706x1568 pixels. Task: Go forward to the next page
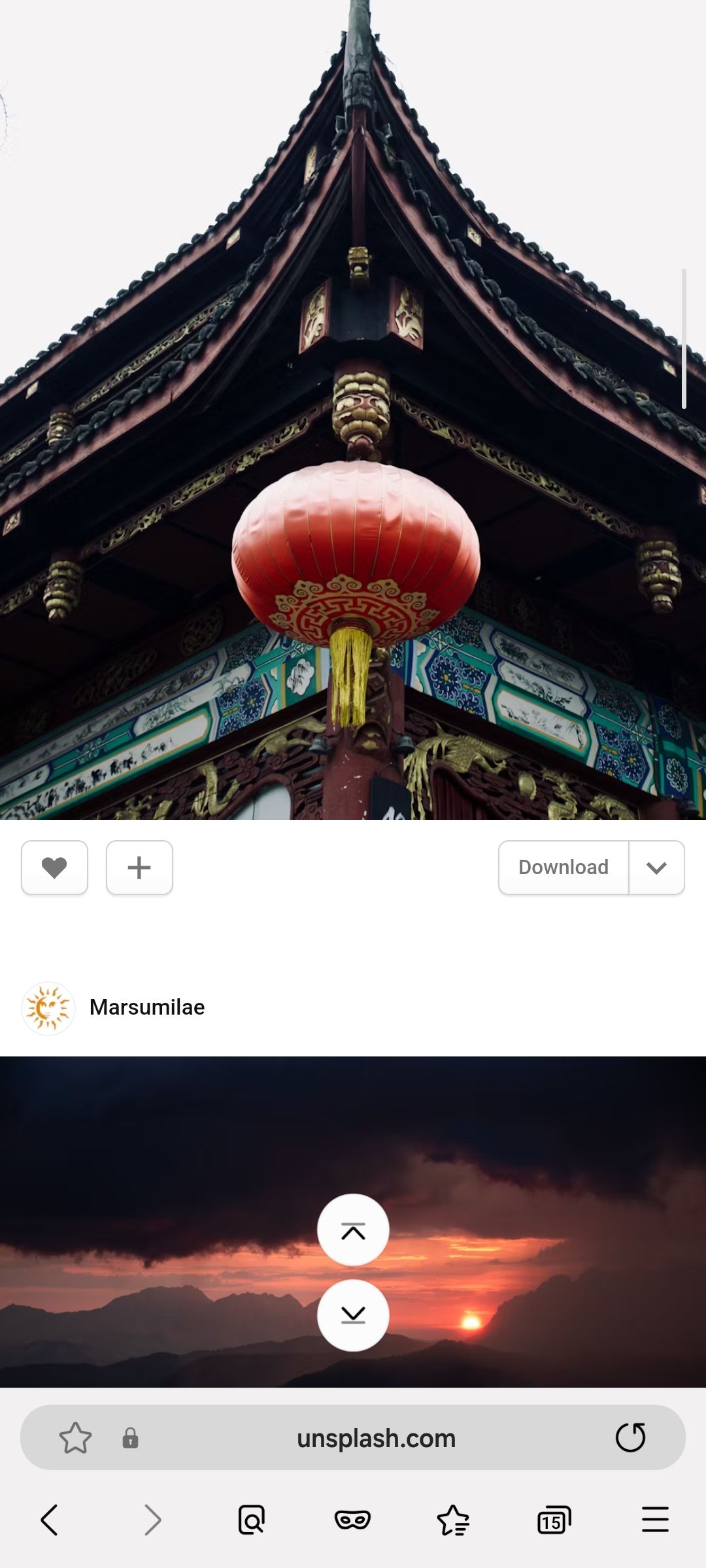click(x=152, y=1520)
